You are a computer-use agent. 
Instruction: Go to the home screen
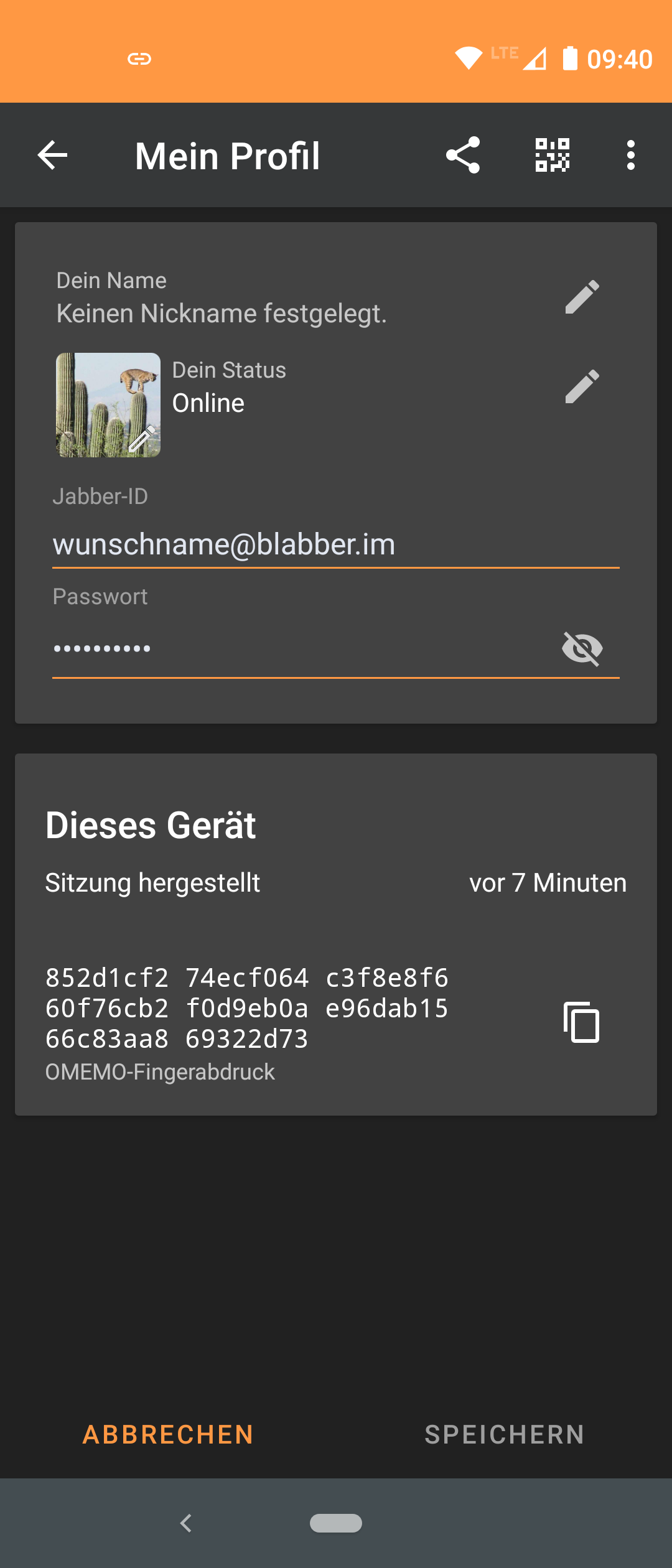[x=336, y=1523]
